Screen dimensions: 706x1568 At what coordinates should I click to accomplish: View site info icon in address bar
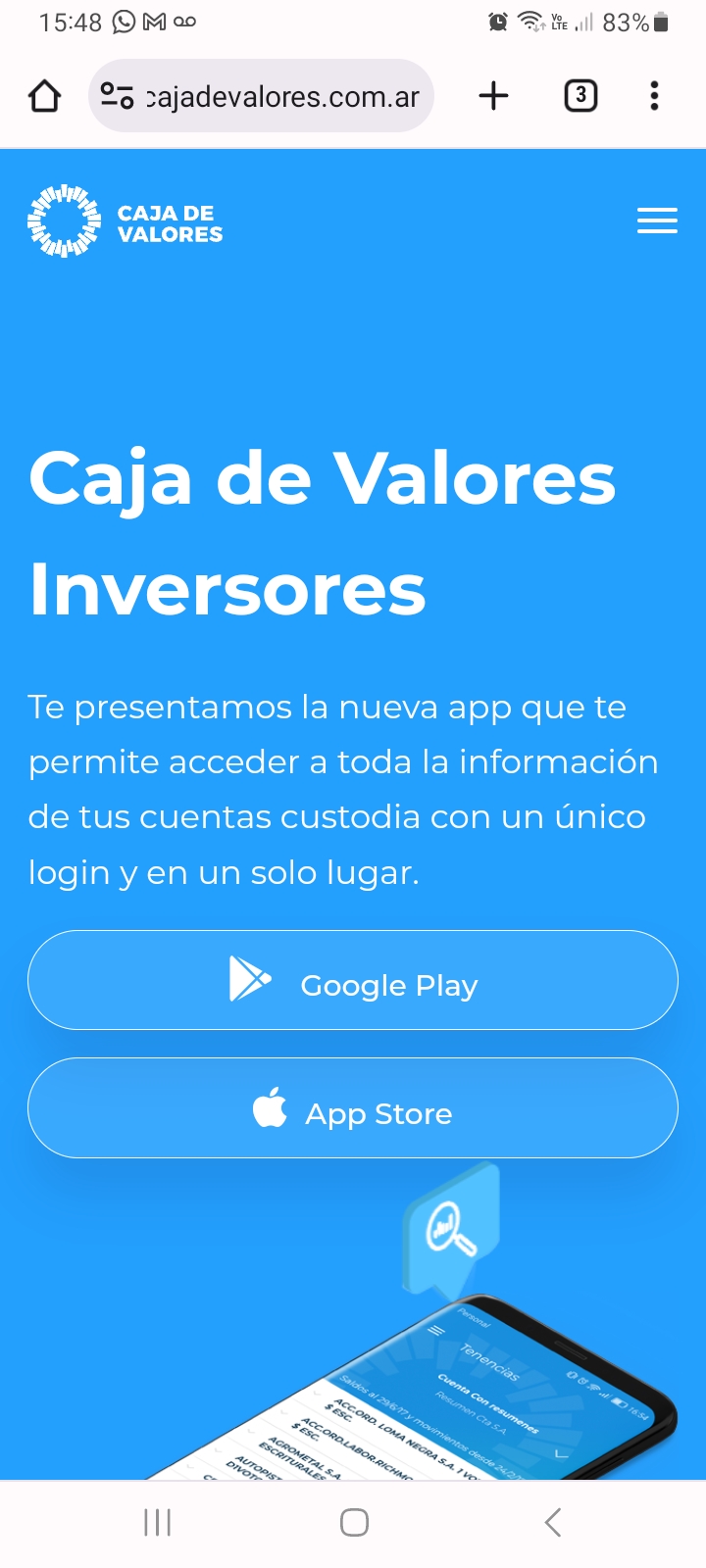click(118, 96)
